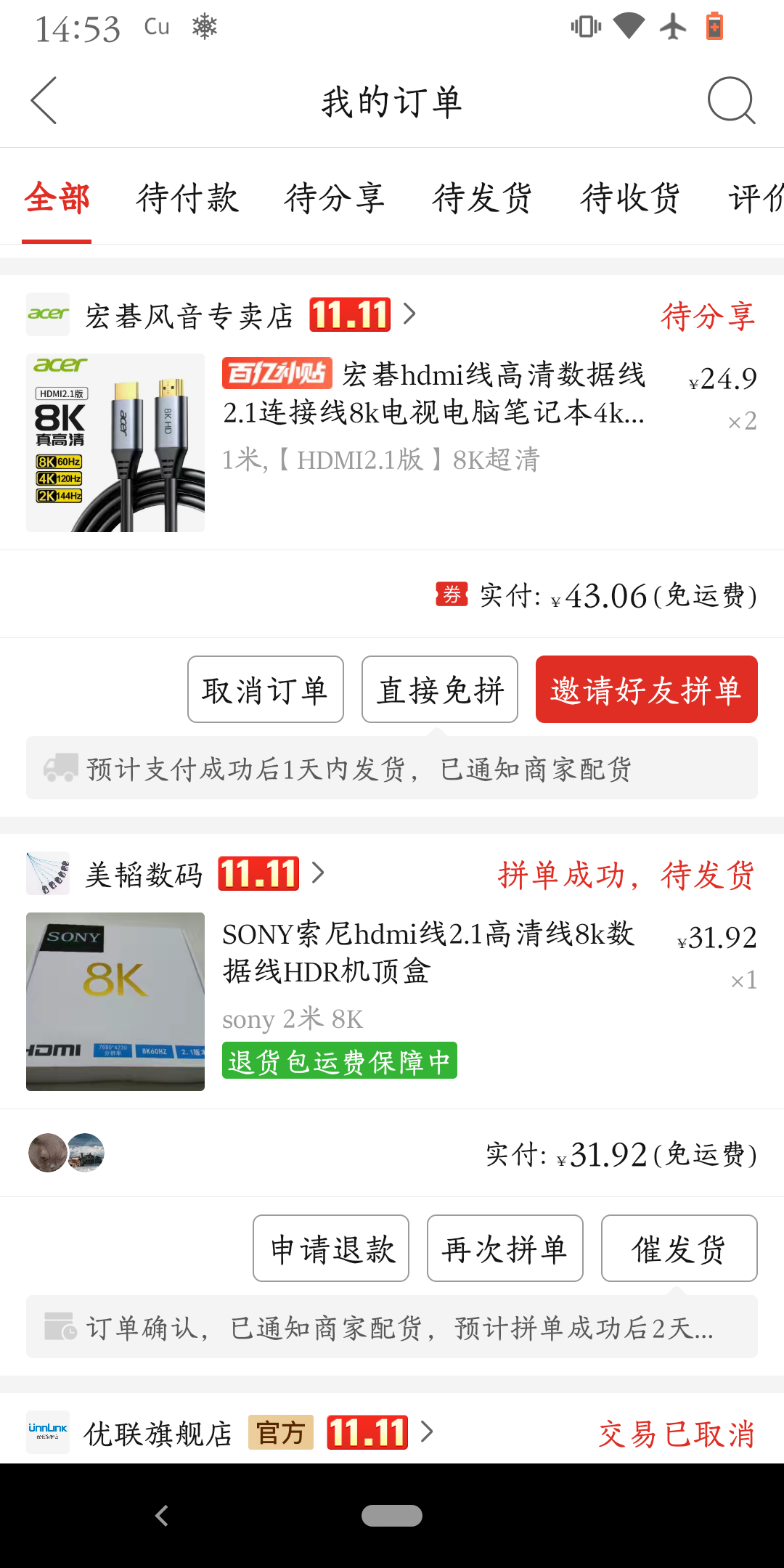The height and width of the screenshot is (1568, 784).
Task: Go back from My Orders page
Action: click(x=44, y=101)
